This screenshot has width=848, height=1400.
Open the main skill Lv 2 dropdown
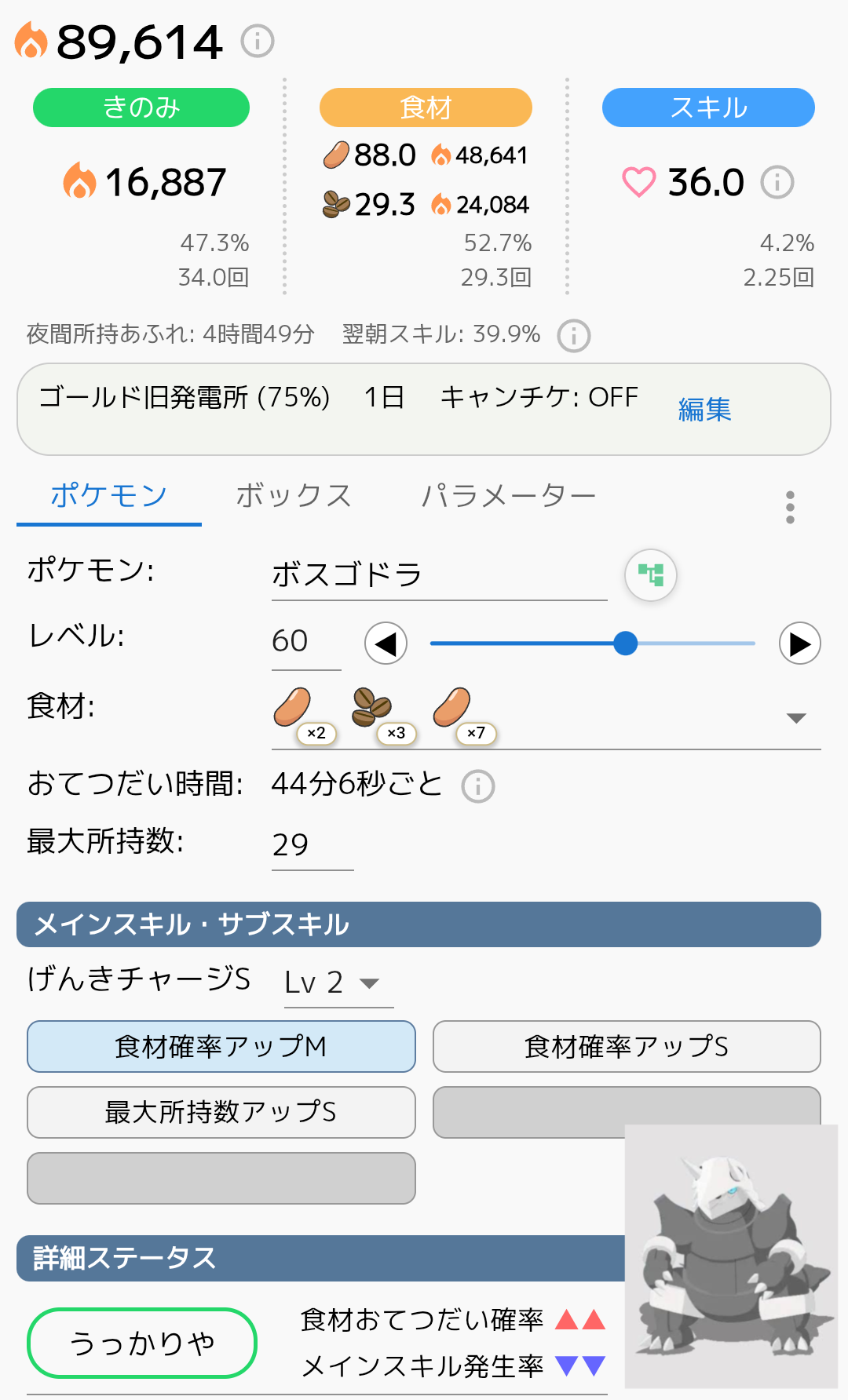tap(338, 983)
